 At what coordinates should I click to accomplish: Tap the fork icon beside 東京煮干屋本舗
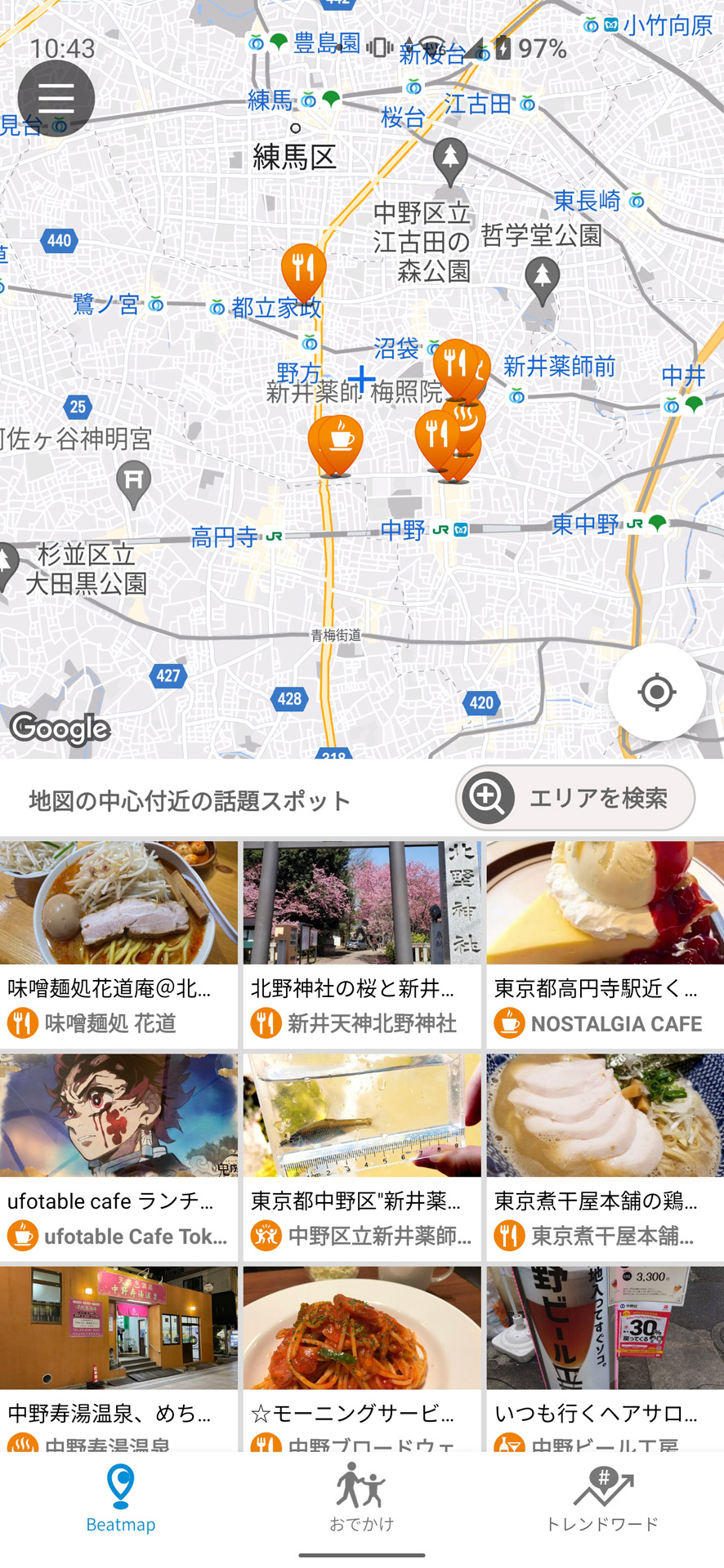pyautogui.click(x=507, y=1236)
